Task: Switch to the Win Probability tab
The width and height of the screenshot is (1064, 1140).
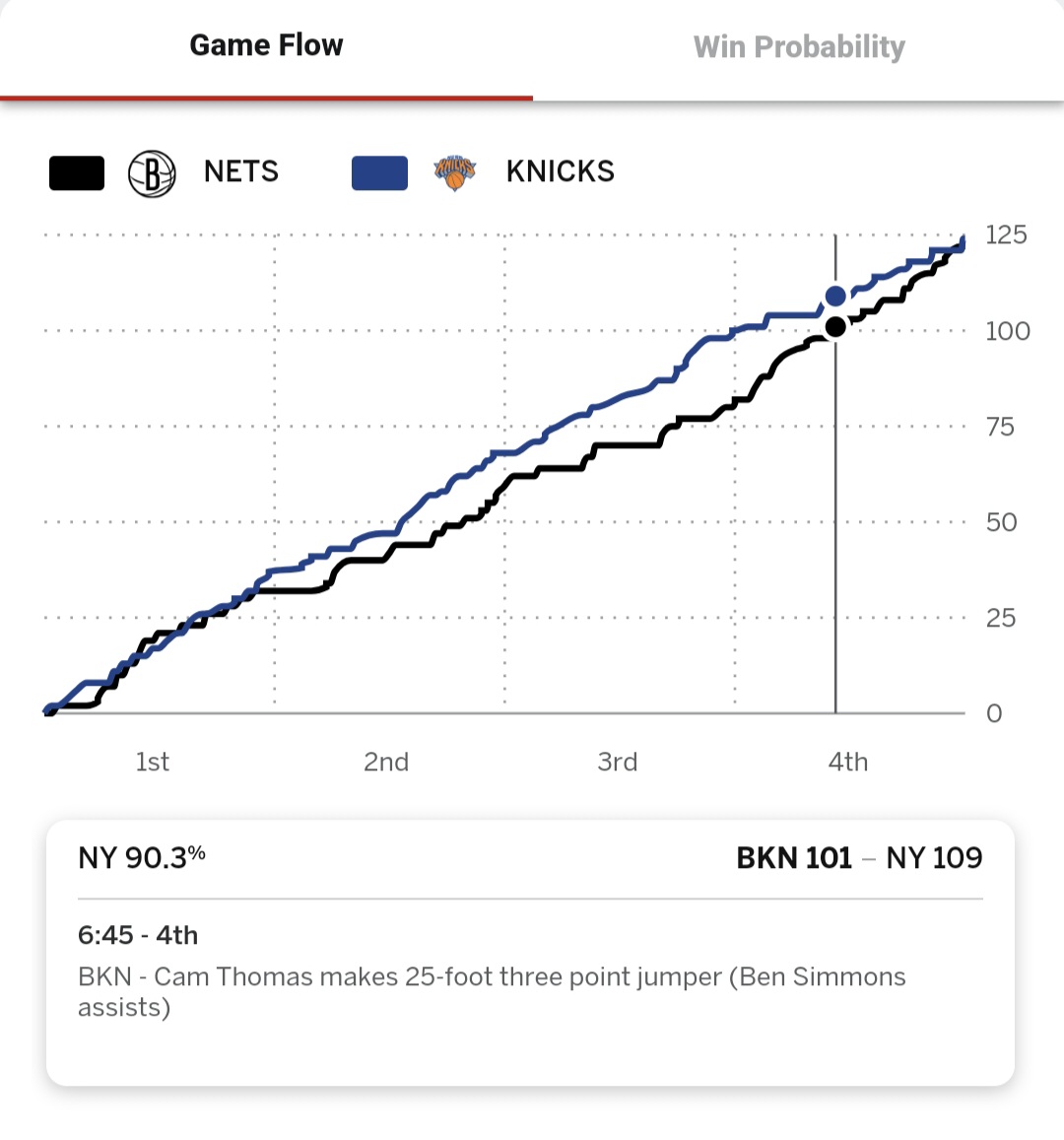Action: [x=799, y=47]
